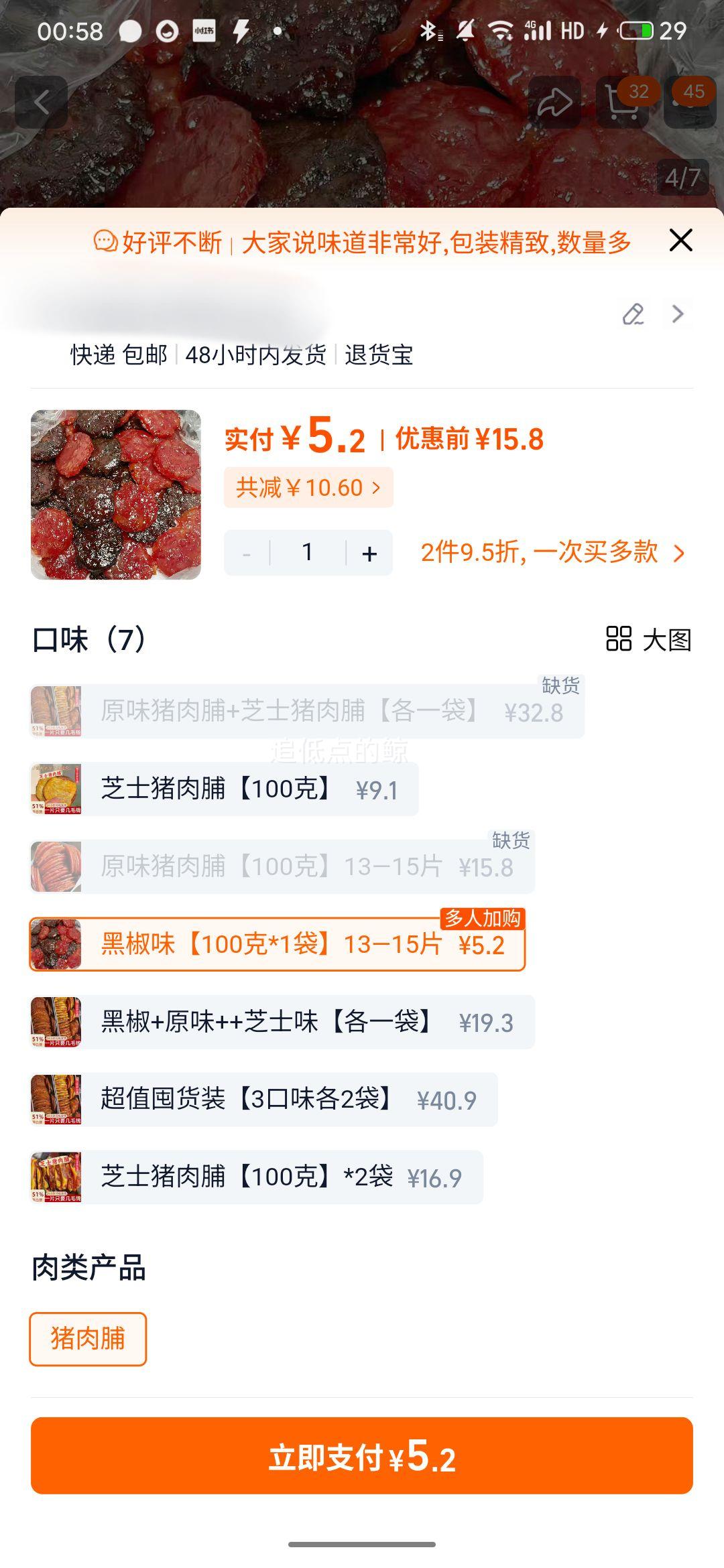Tap the Wi-Fi icon in the status bar
The image size is (724, 1568).
(499, 28)
